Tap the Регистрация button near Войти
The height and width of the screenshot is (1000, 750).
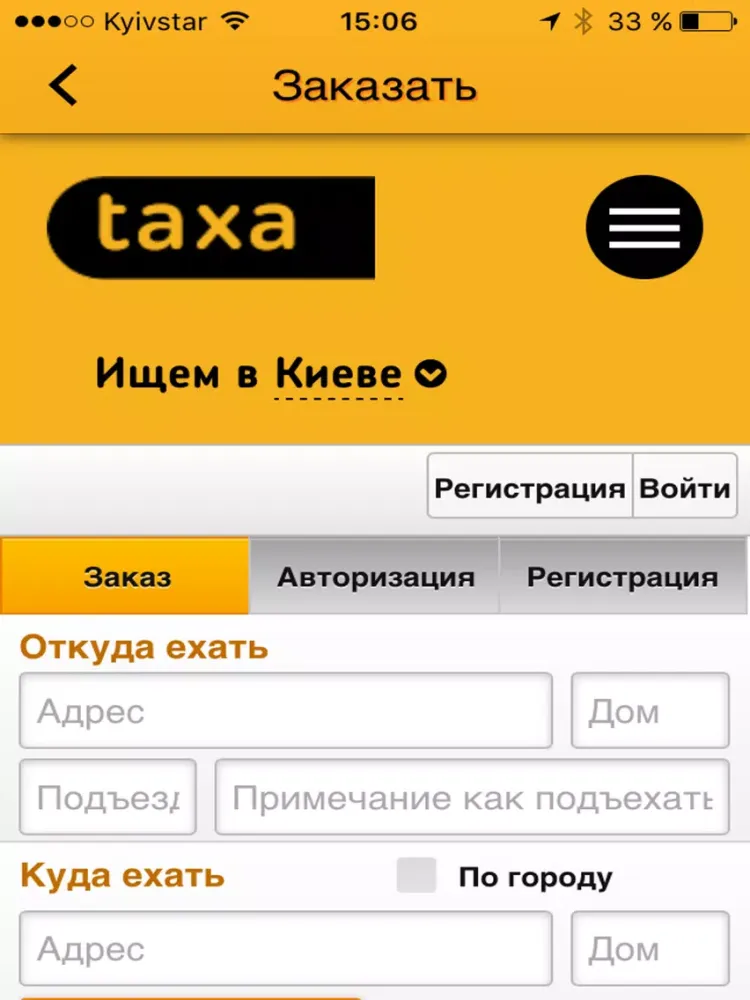[530, 488]
